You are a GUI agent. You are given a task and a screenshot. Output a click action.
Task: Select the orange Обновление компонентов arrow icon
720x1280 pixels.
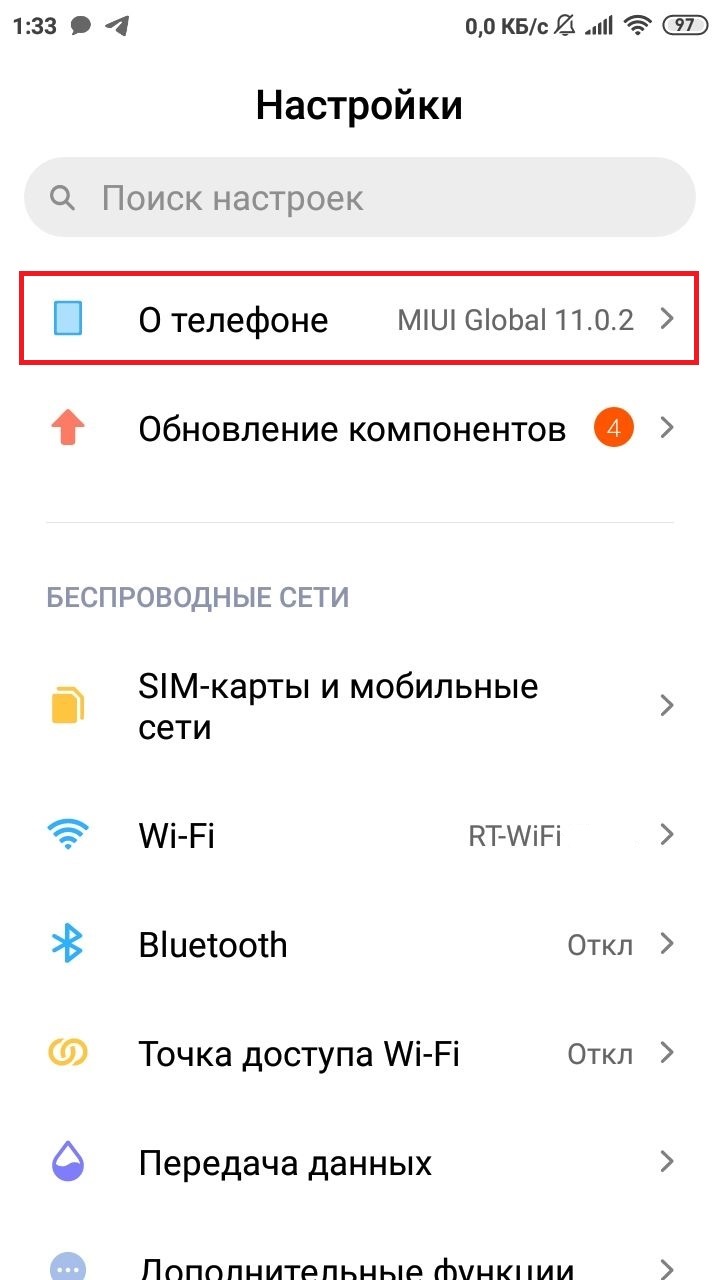tap(67, 428)
